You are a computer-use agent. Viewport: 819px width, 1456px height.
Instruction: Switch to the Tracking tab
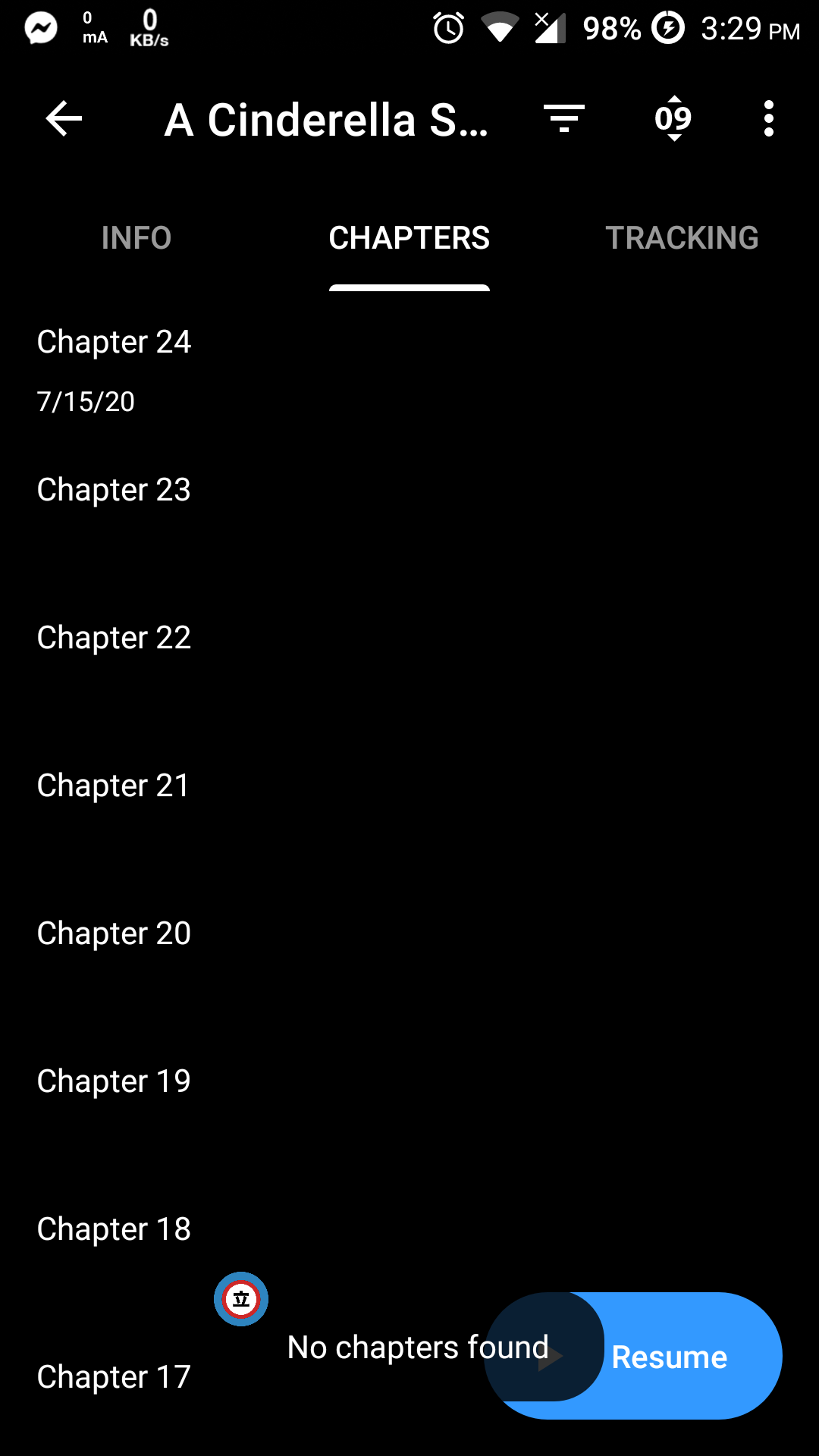682,238
